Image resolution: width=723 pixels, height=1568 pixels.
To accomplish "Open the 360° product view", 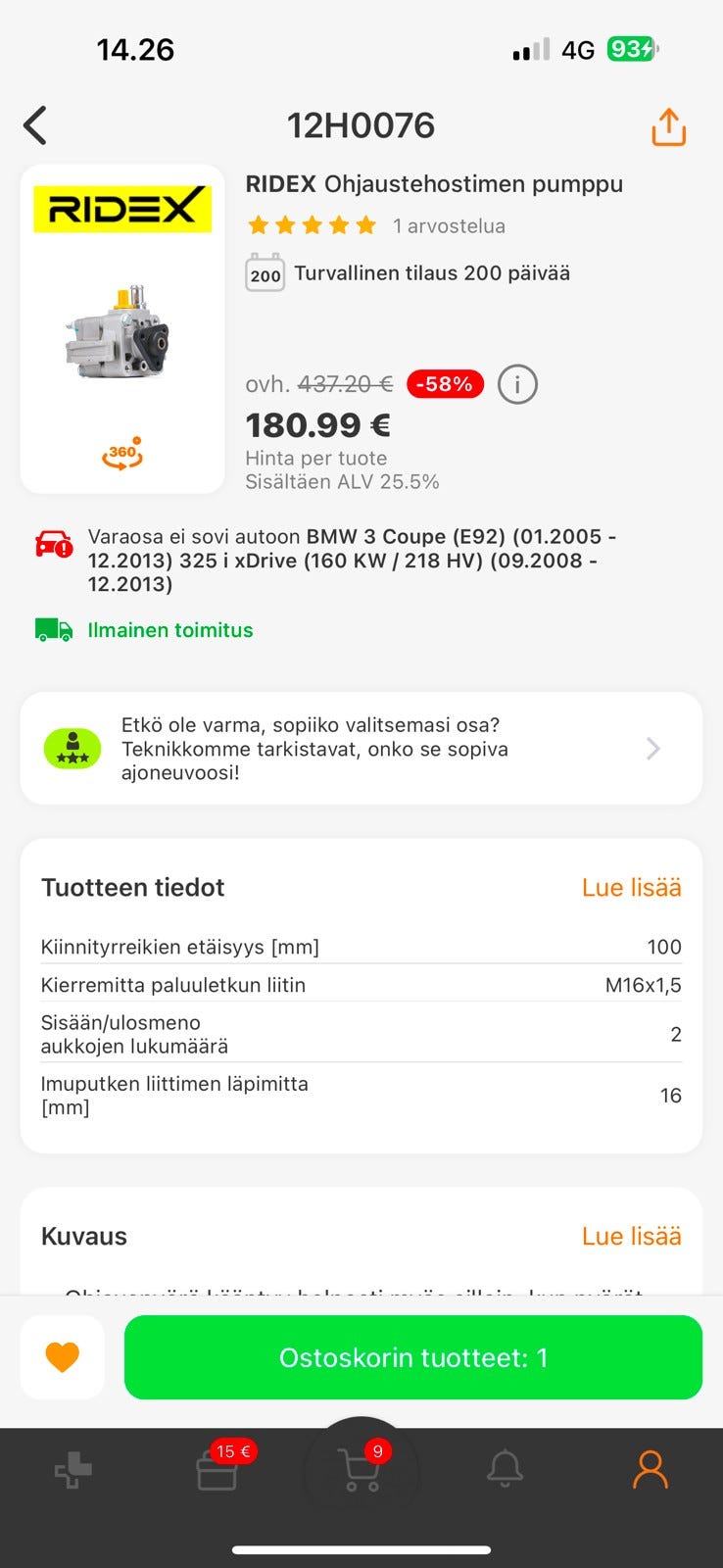I will [121, 453].
